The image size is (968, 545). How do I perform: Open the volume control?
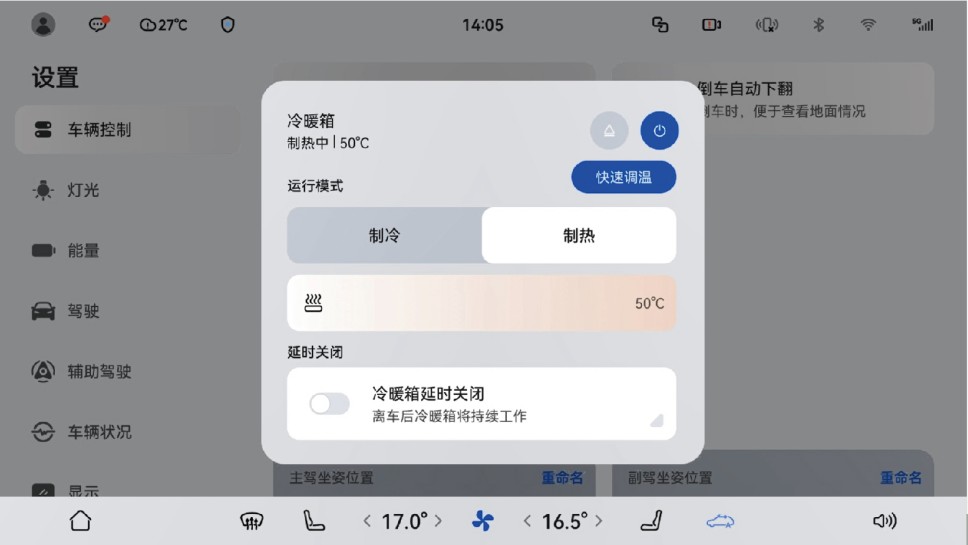[884, 521]
